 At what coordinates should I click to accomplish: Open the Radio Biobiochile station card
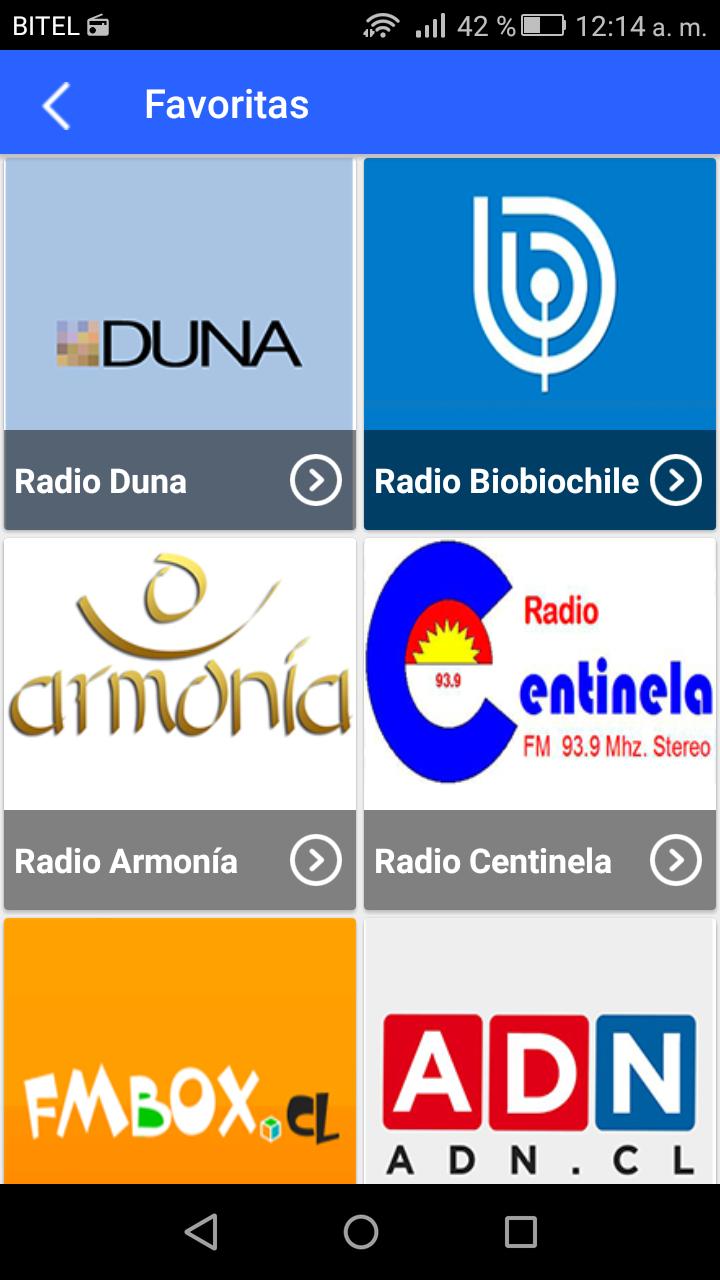pyautogui.click(x=540, y=344)
